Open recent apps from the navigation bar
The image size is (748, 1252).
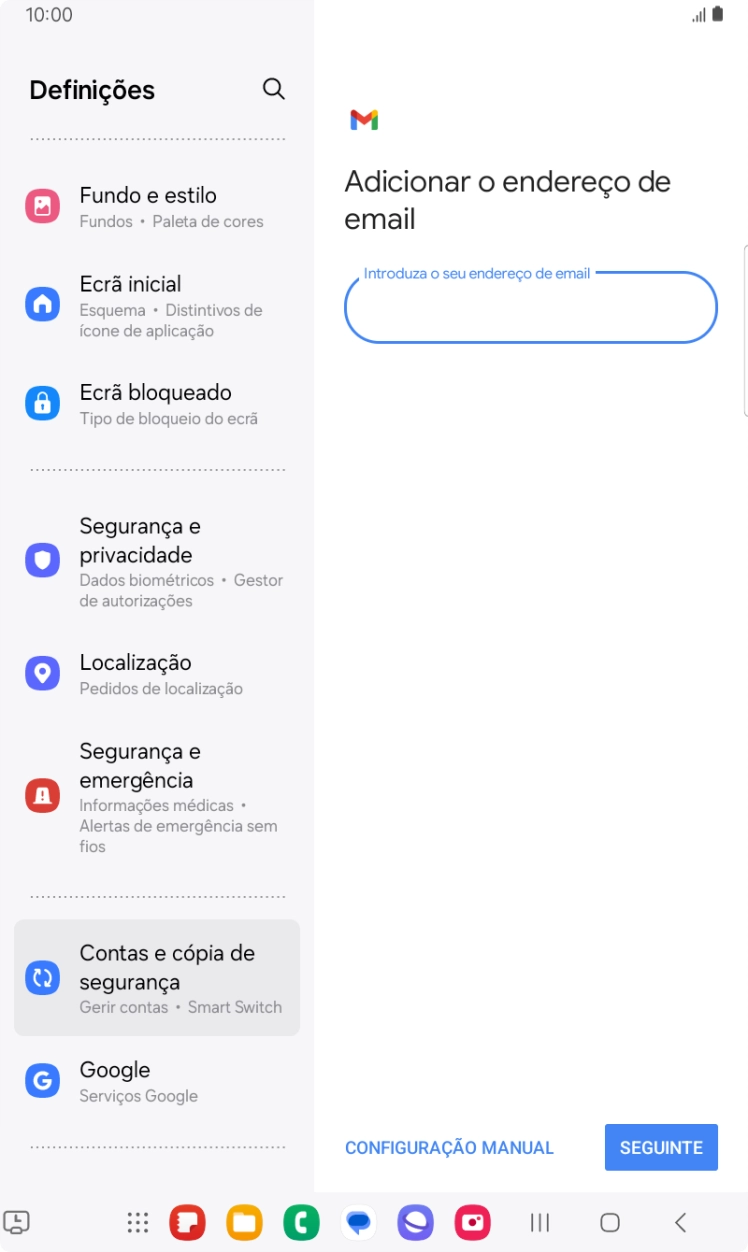(539, 1222)
